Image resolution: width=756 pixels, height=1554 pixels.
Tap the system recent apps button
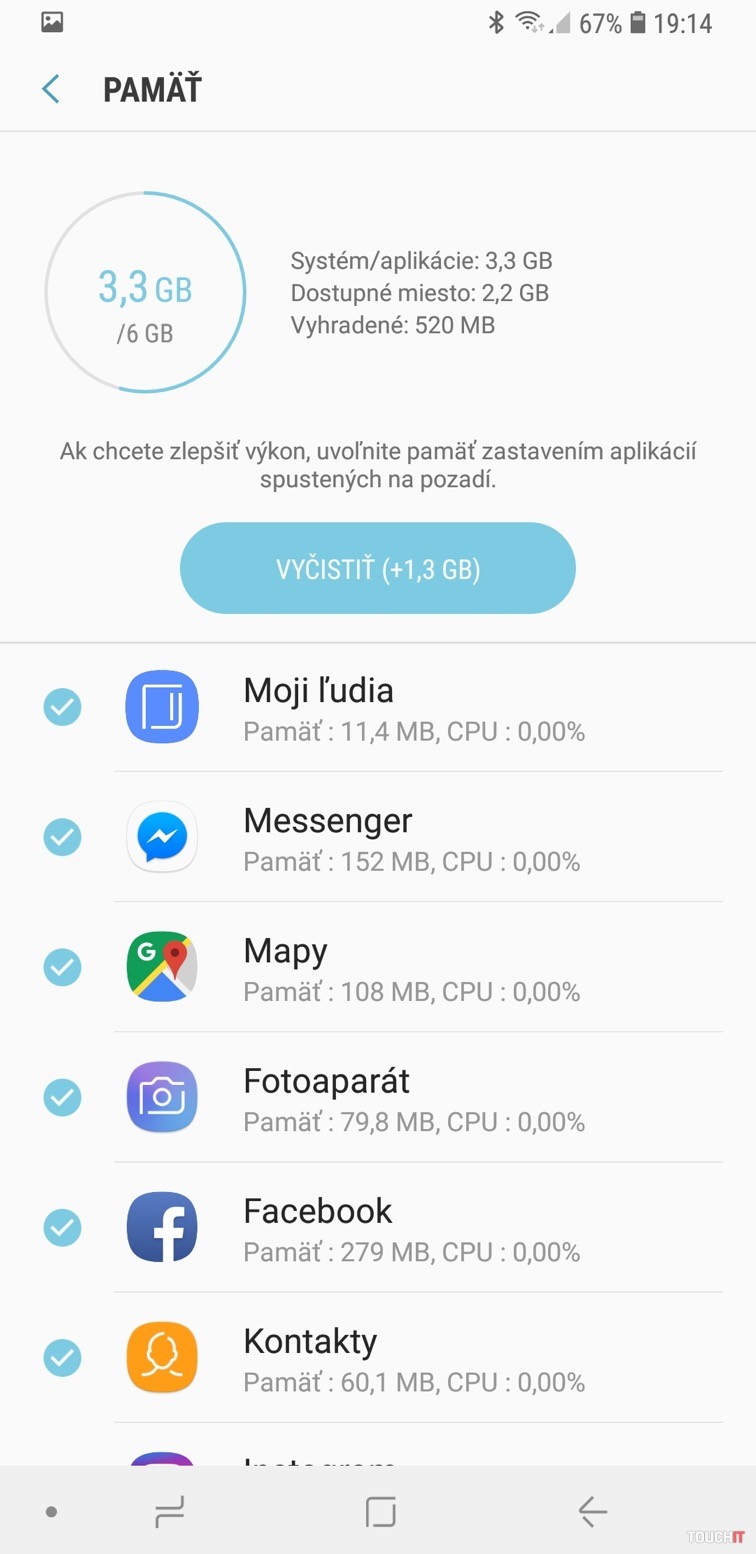(170, 1512)
